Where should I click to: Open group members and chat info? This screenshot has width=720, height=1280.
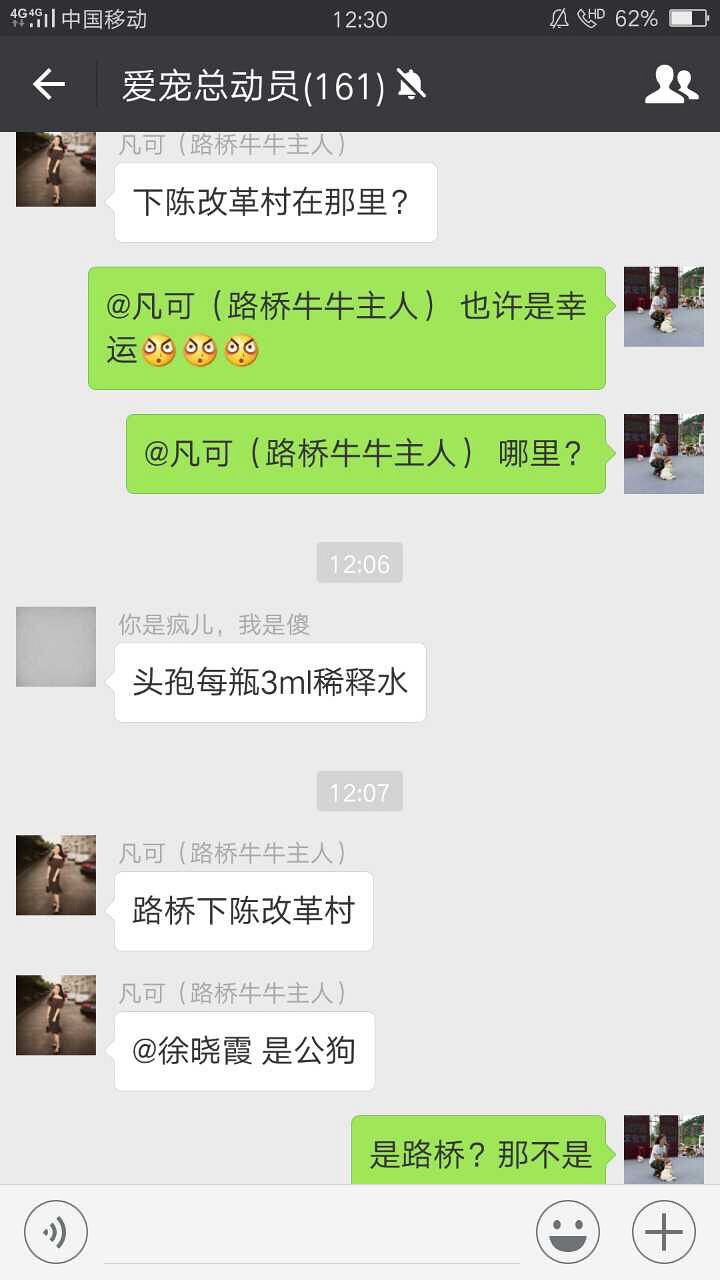coord(670,85)
